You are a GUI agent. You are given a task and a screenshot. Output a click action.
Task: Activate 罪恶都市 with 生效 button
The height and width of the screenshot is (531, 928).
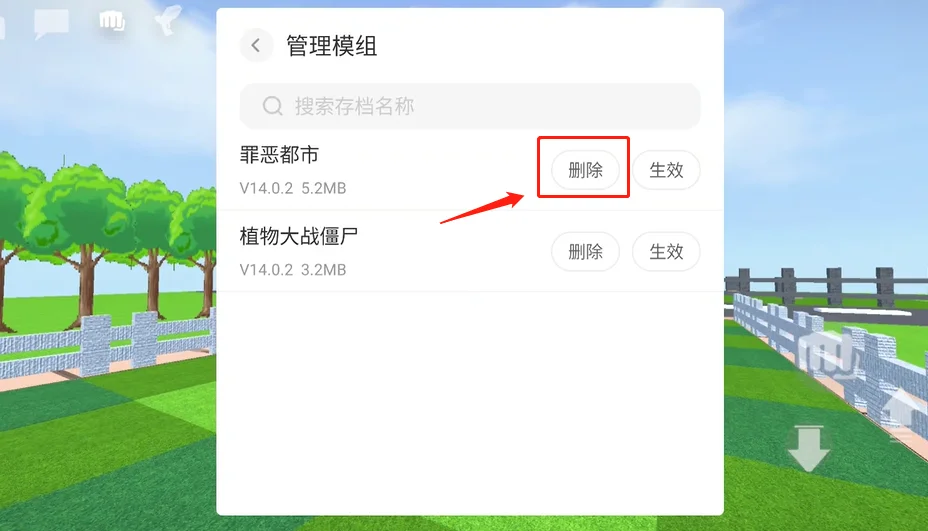(x=666, y=170)
